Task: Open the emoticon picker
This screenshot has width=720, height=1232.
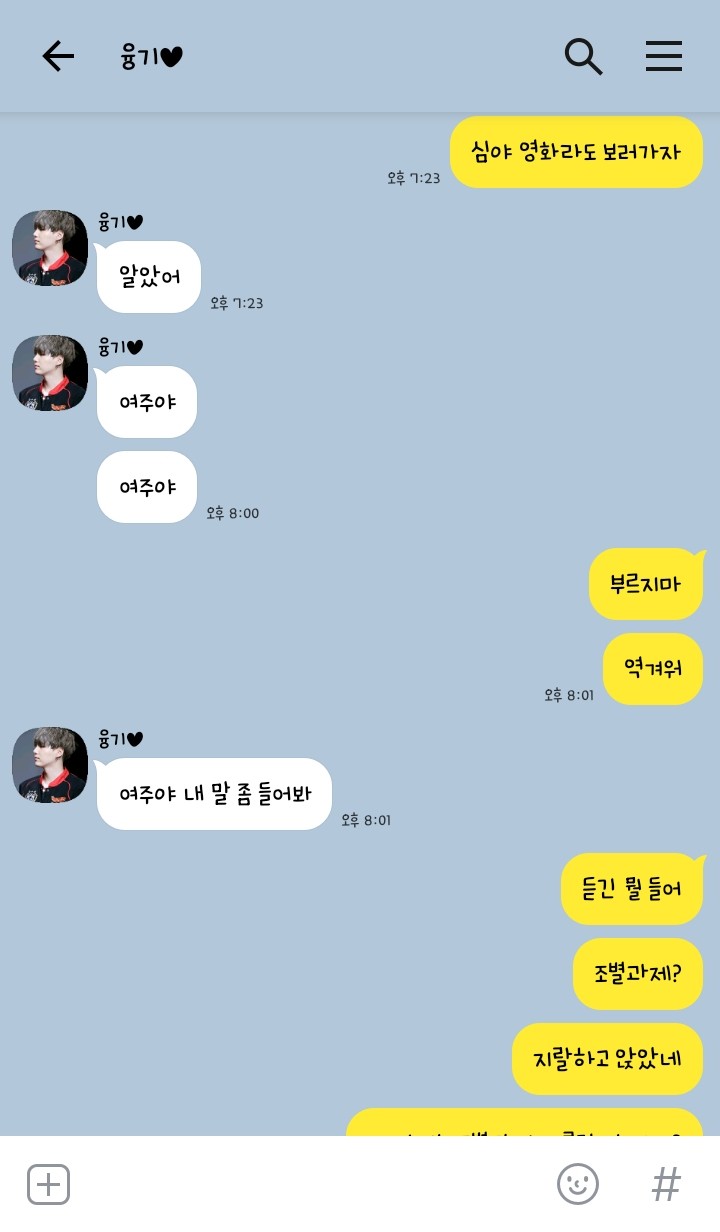Action: click(577, 1185)
